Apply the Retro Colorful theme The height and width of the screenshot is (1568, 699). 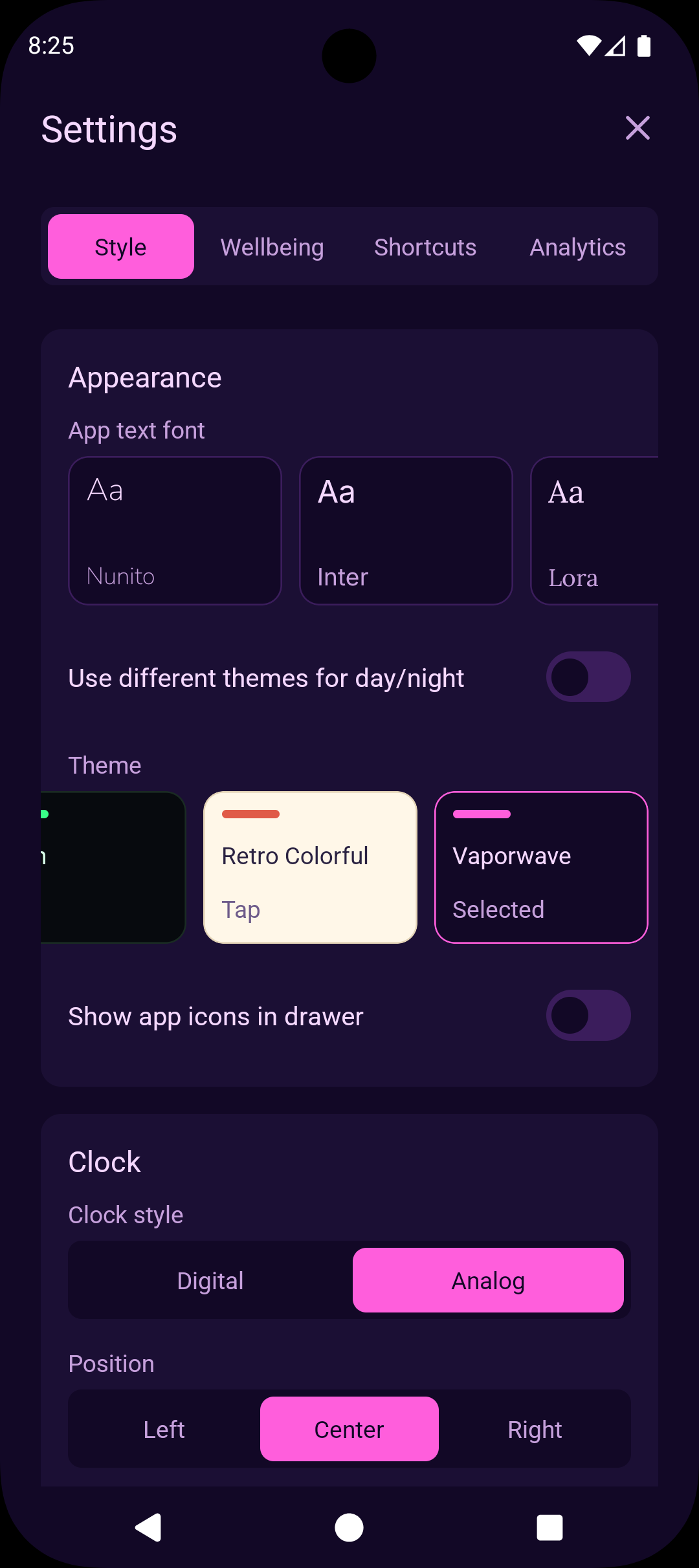tap(310, 867)
